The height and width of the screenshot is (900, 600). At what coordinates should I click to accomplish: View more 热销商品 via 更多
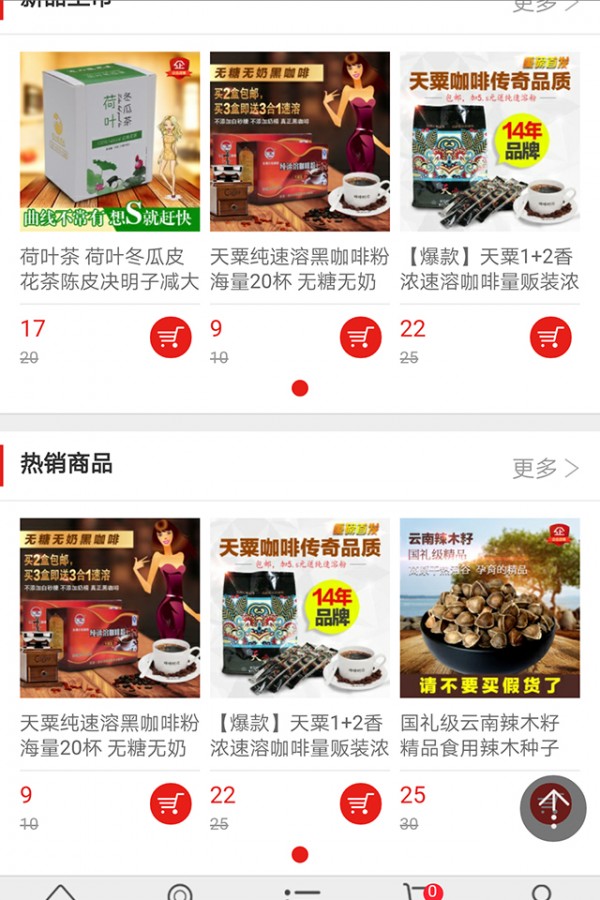click(x=545, y=467)
